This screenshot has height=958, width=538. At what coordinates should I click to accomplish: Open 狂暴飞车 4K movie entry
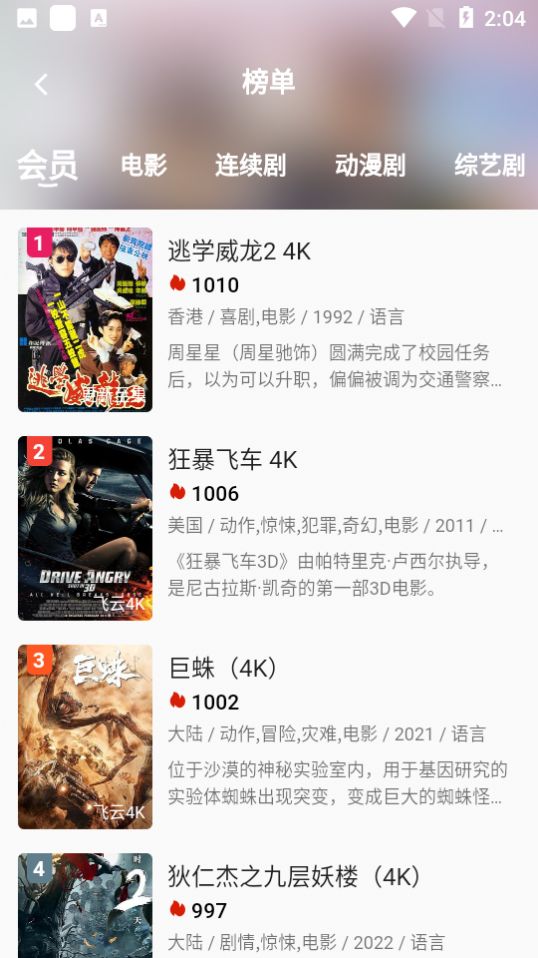[x=269, y=528]
